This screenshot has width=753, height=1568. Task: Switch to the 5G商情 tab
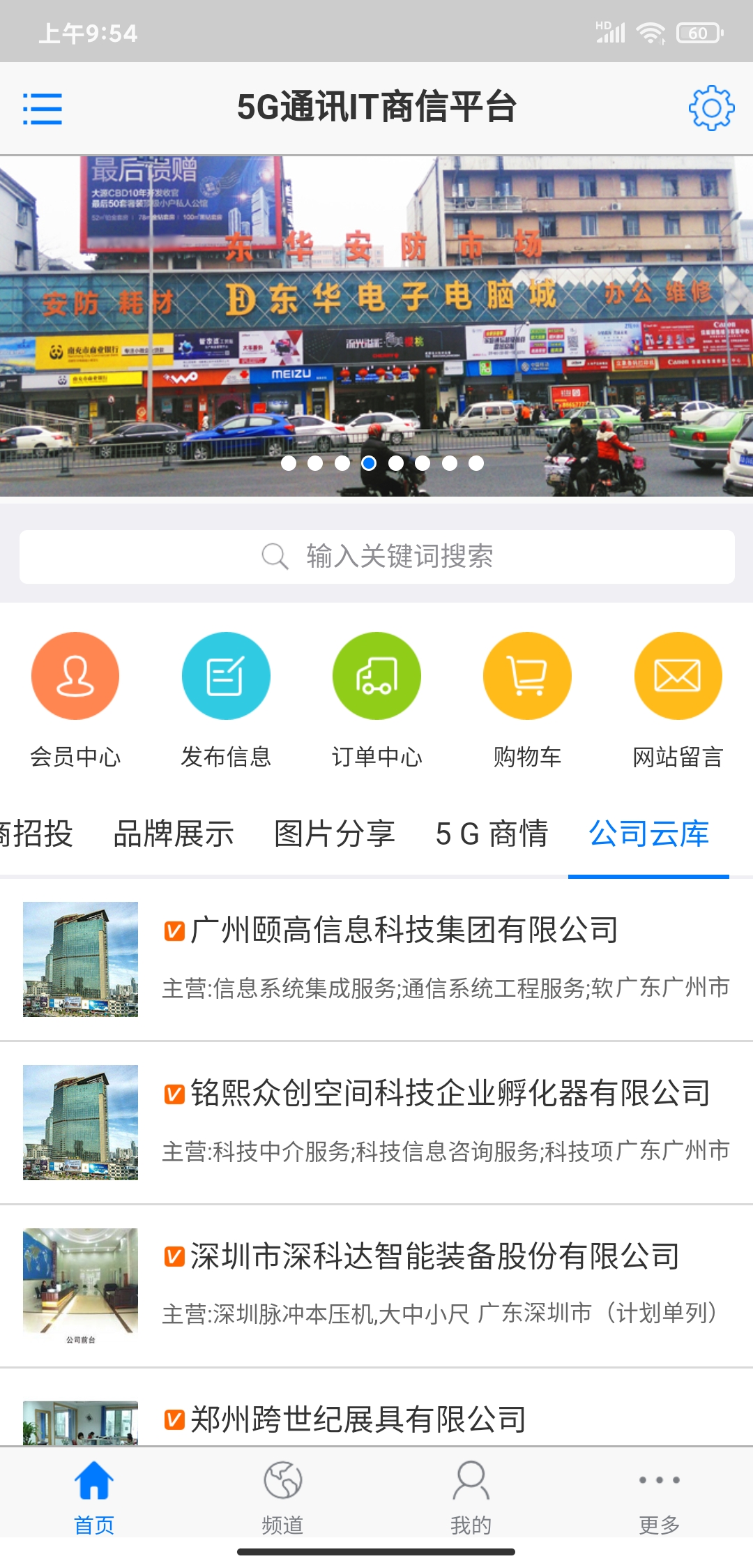pyautogui.click(x=492, y=834)
